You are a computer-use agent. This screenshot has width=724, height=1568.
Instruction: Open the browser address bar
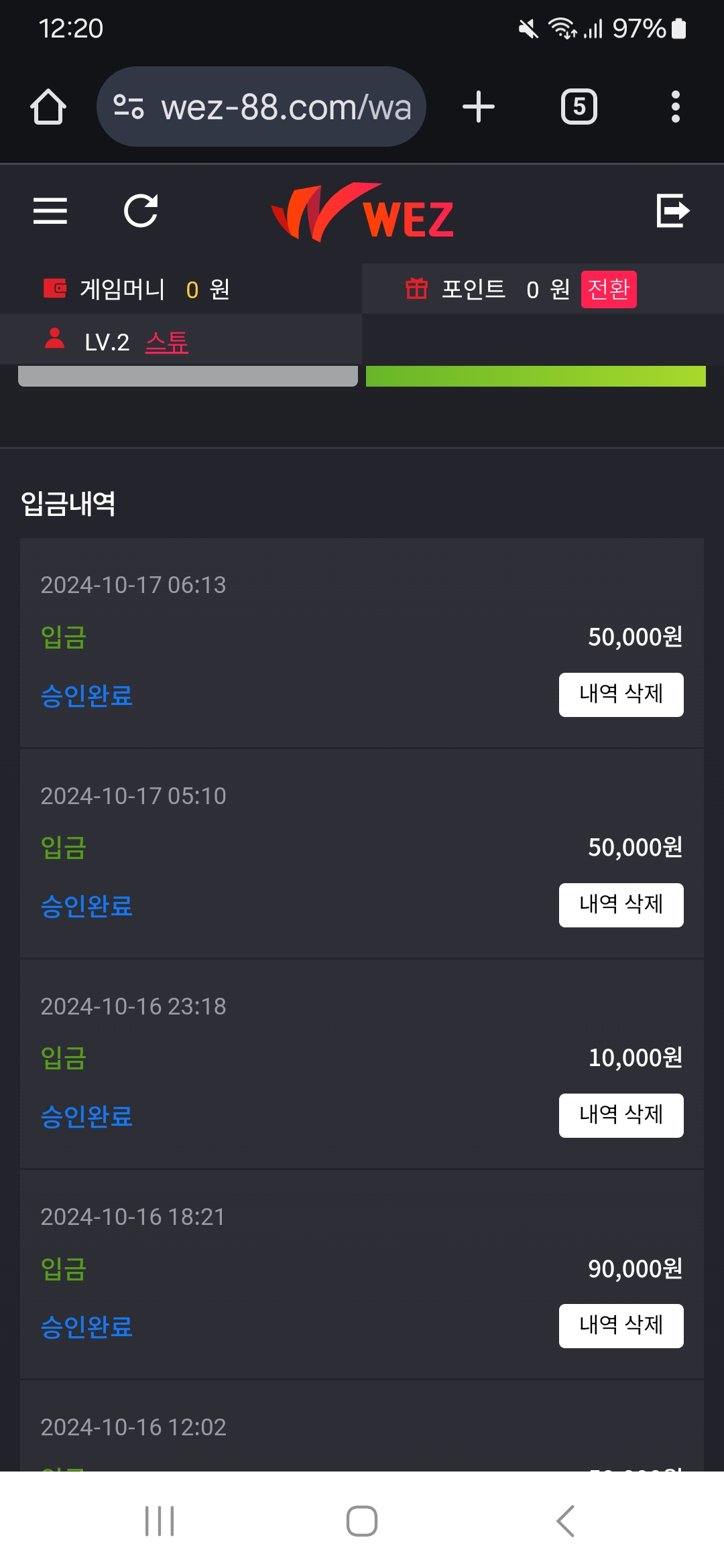point(261,107)
